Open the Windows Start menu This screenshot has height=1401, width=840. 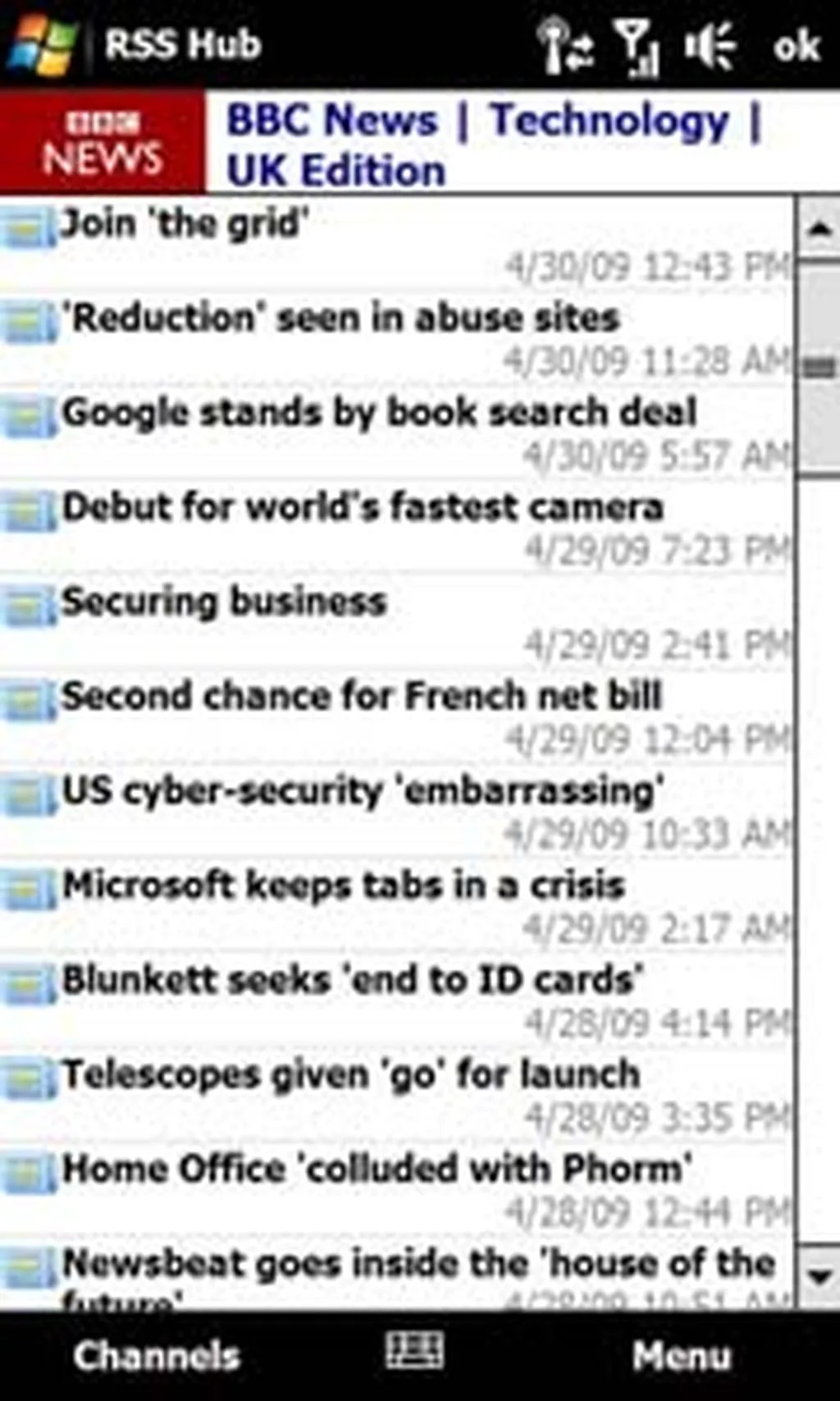[x=41, y=43]
